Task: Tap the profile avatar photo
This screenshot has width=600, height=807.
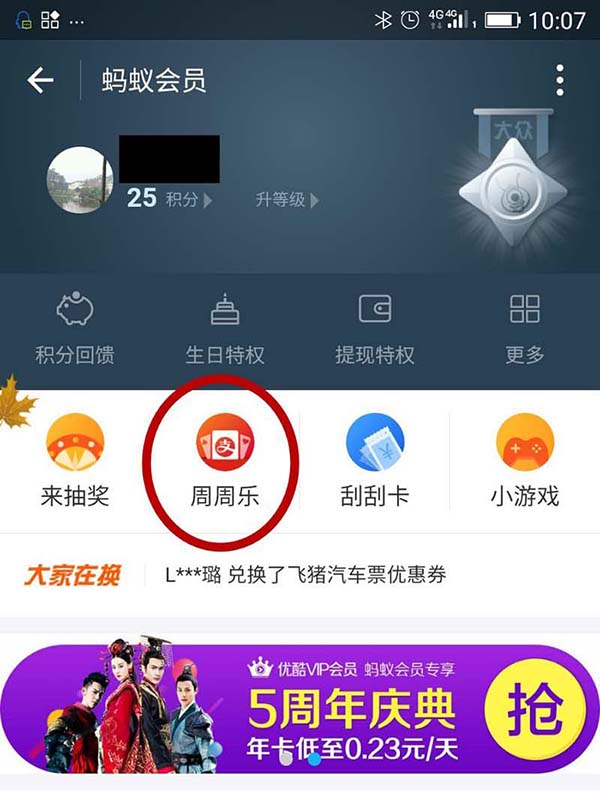Action: click(x=80, y=180)
